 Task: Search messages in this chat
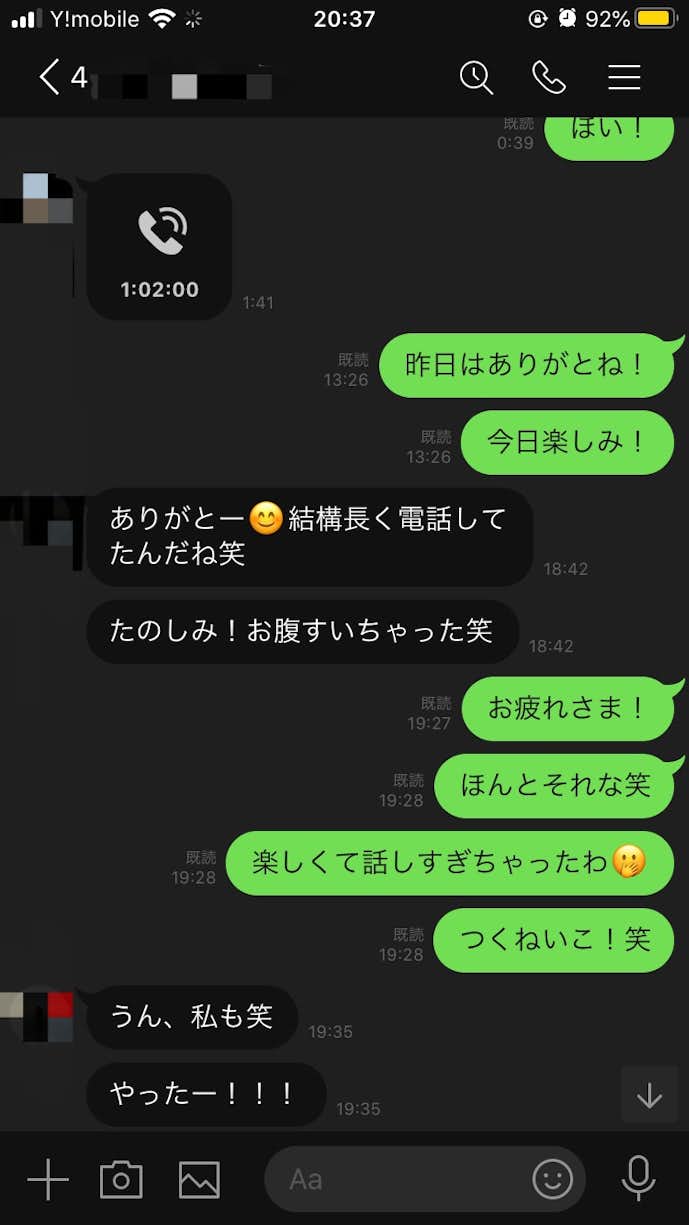tap(476, 77)
